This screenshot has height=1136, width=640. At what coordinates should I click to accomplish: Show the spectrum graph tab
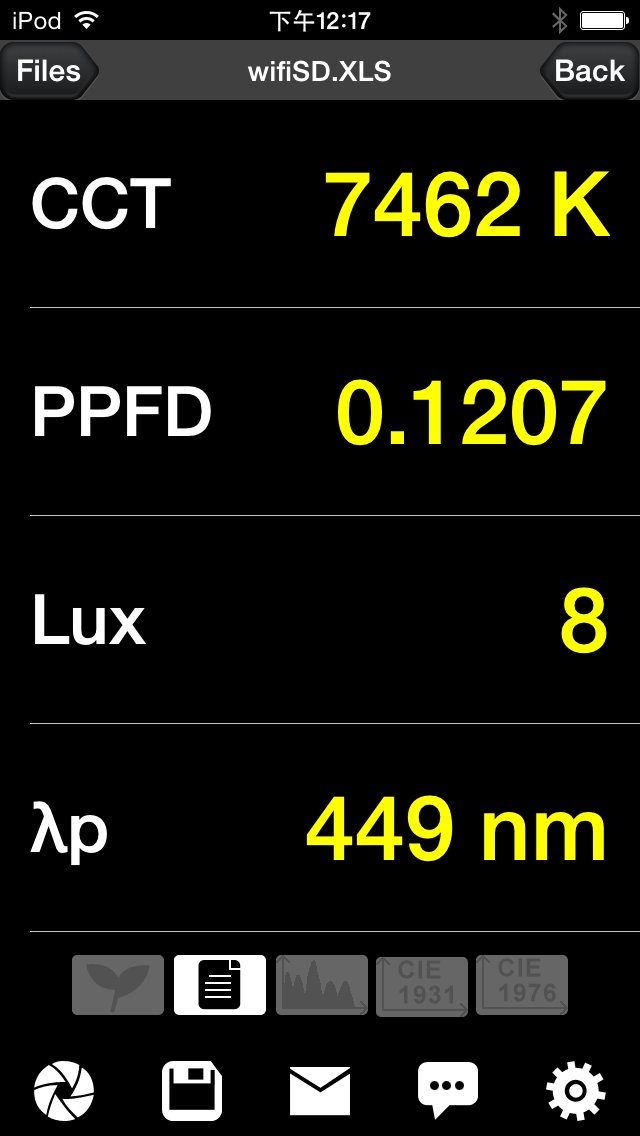[x=322, y=985]
